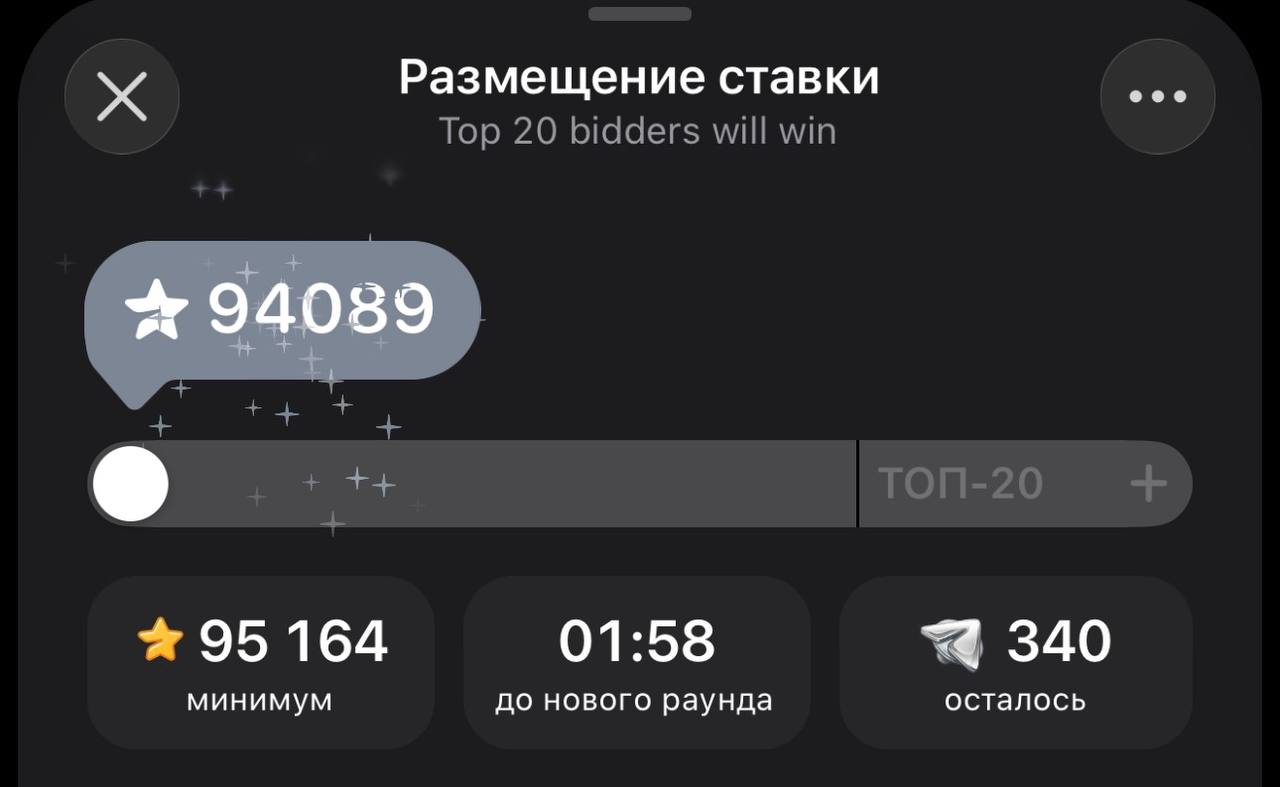The height and width of the screenshot is (787, 1280).
Task: Tap the plus icon beside ТОП-20
Action: click(x=1148, y=485)
